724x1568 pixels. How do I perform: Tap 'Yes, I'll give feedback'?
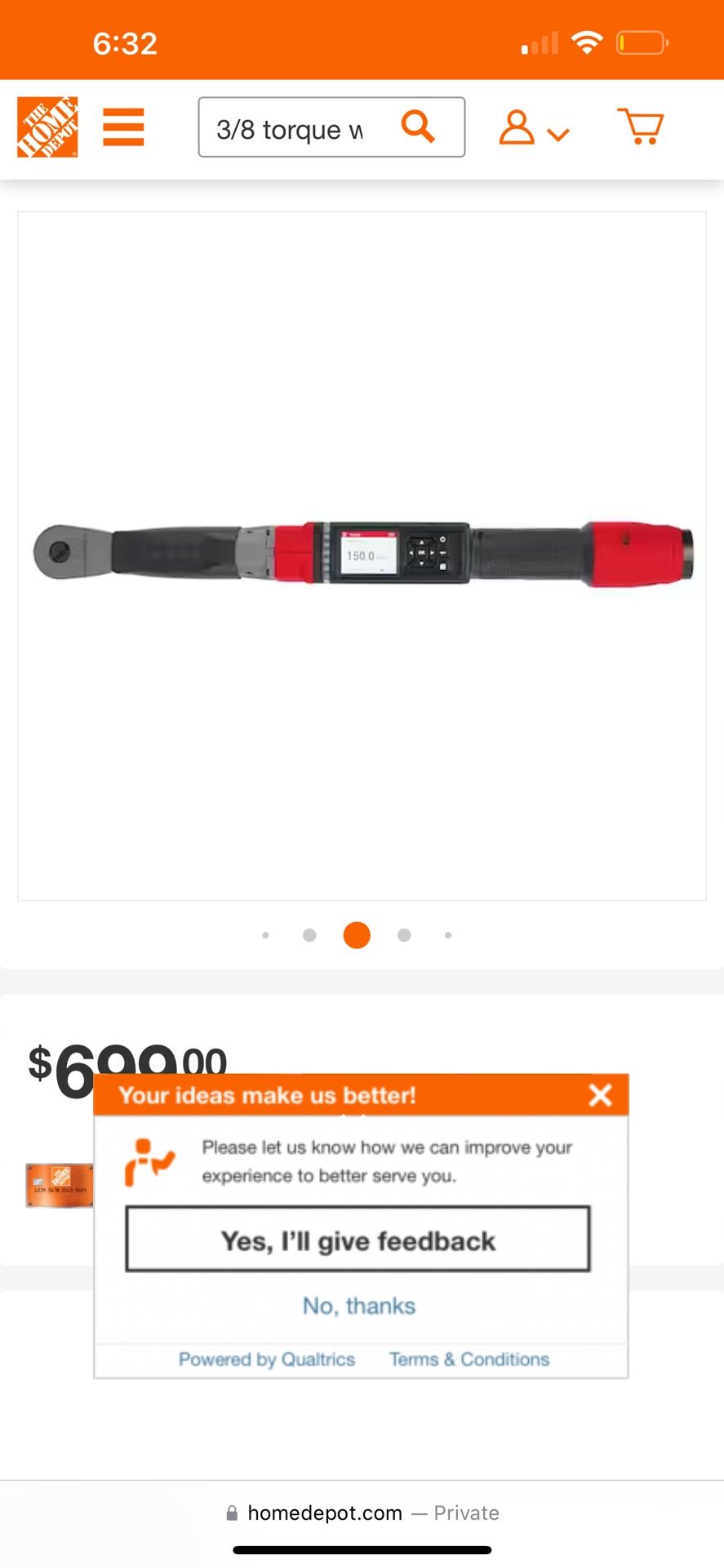click(x=357, y=1241)
